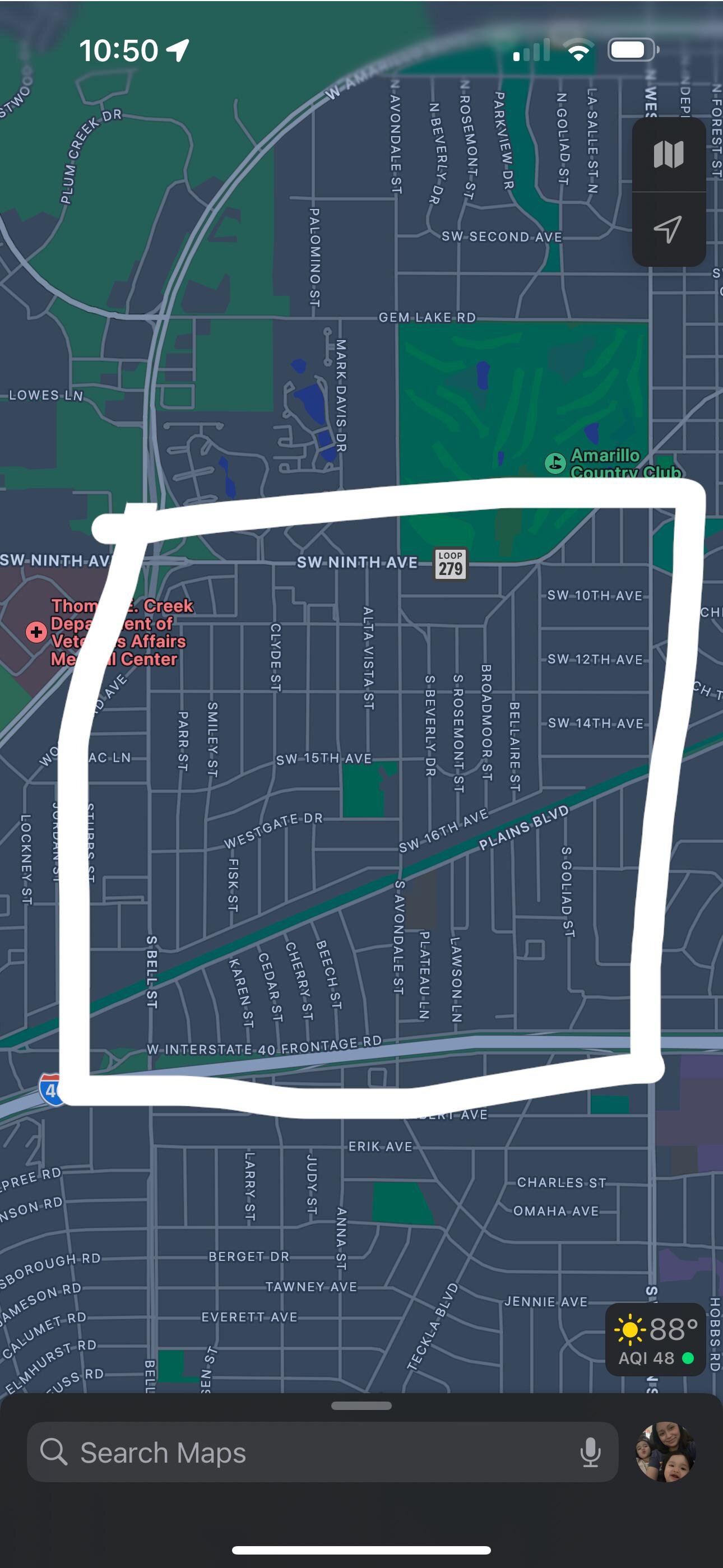Viewport: 723px width, 1568px height.
Task: Select the Veterans Affairs Medical Center marker
Action: coord(36,632)
